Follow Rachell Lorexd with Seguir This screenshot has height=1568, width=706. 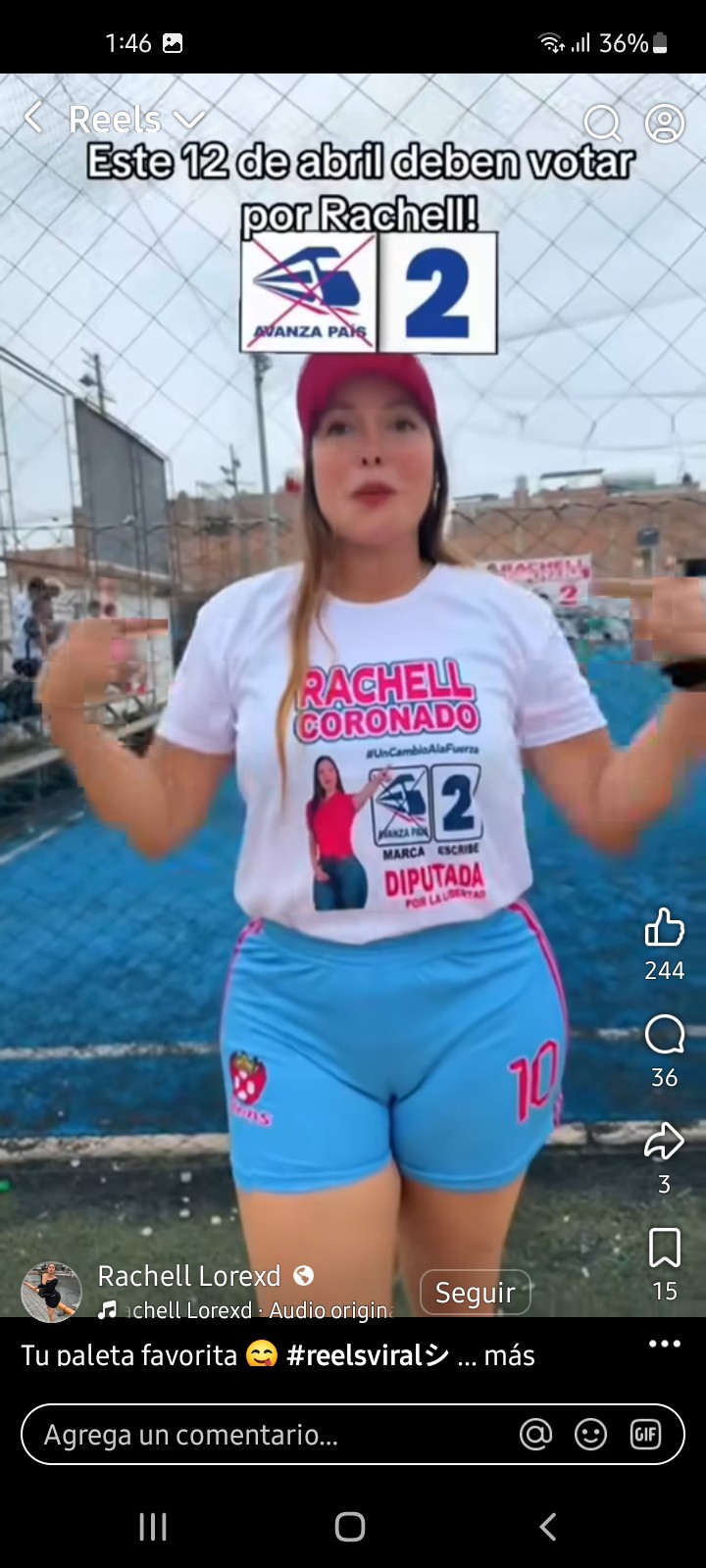pyautogui.click(x=475, y=1293)
